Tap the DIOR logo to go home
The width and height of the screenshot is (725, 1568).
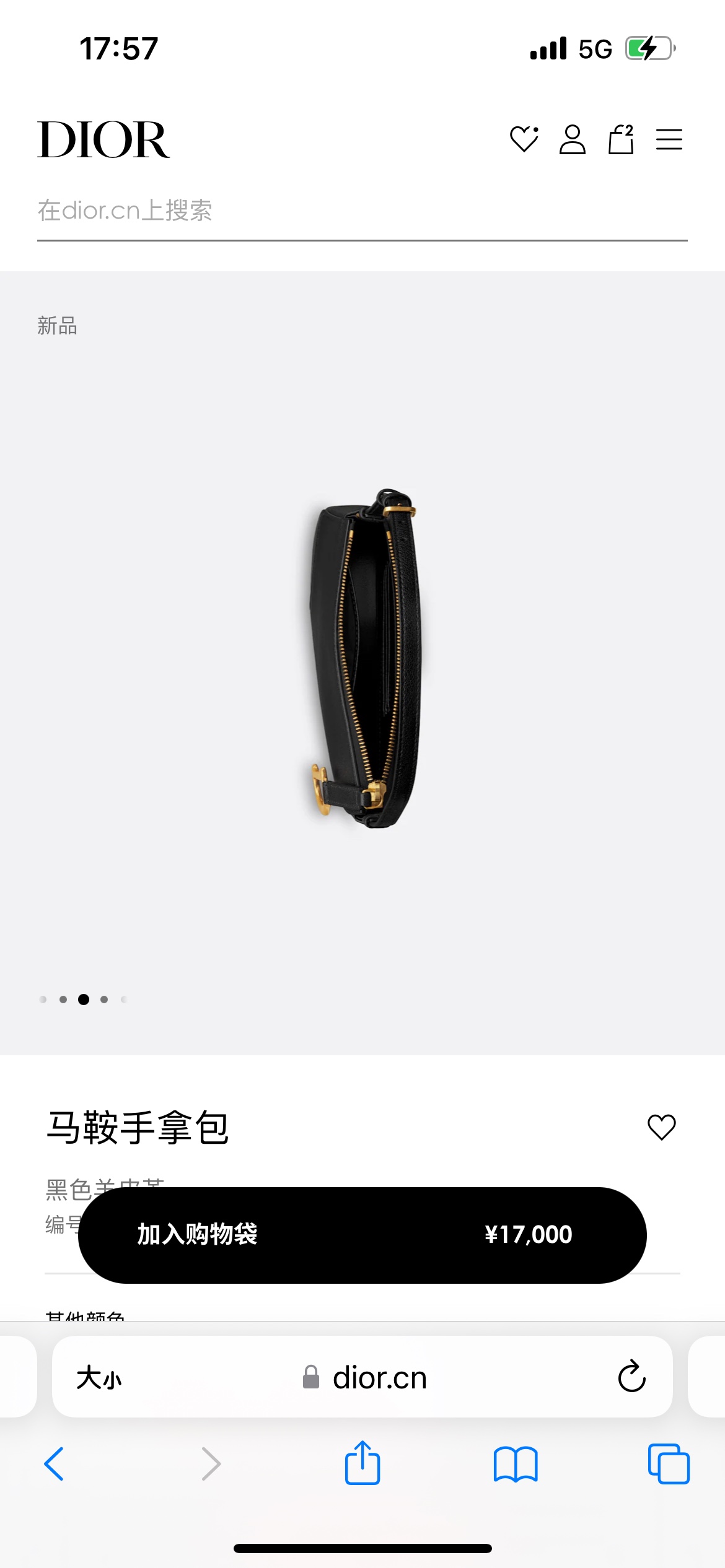tap(103, 139)
